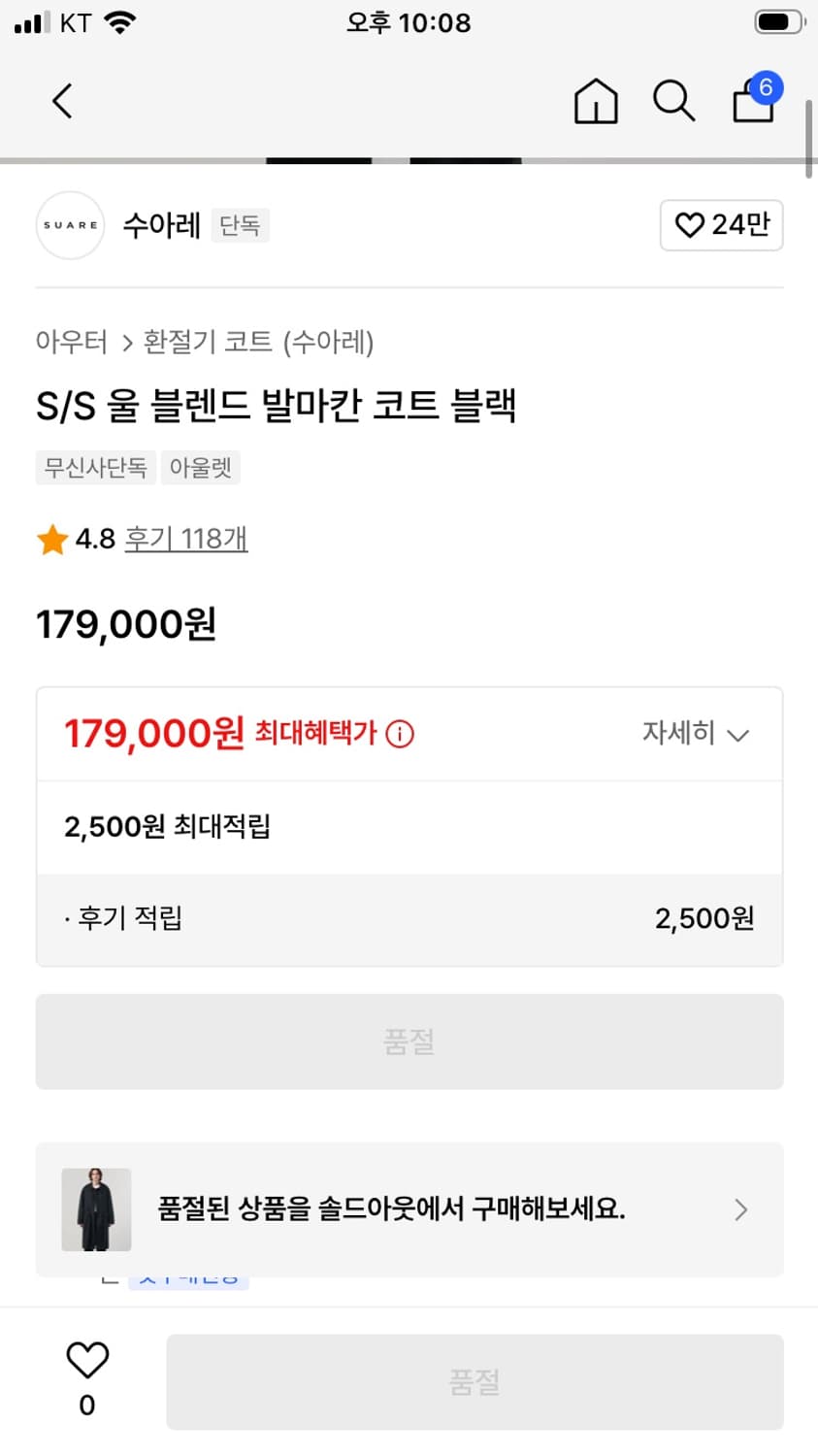Click the SUARE brand logo circle
The width and height of the screenshot is (818, 1456).
point(69,224)
